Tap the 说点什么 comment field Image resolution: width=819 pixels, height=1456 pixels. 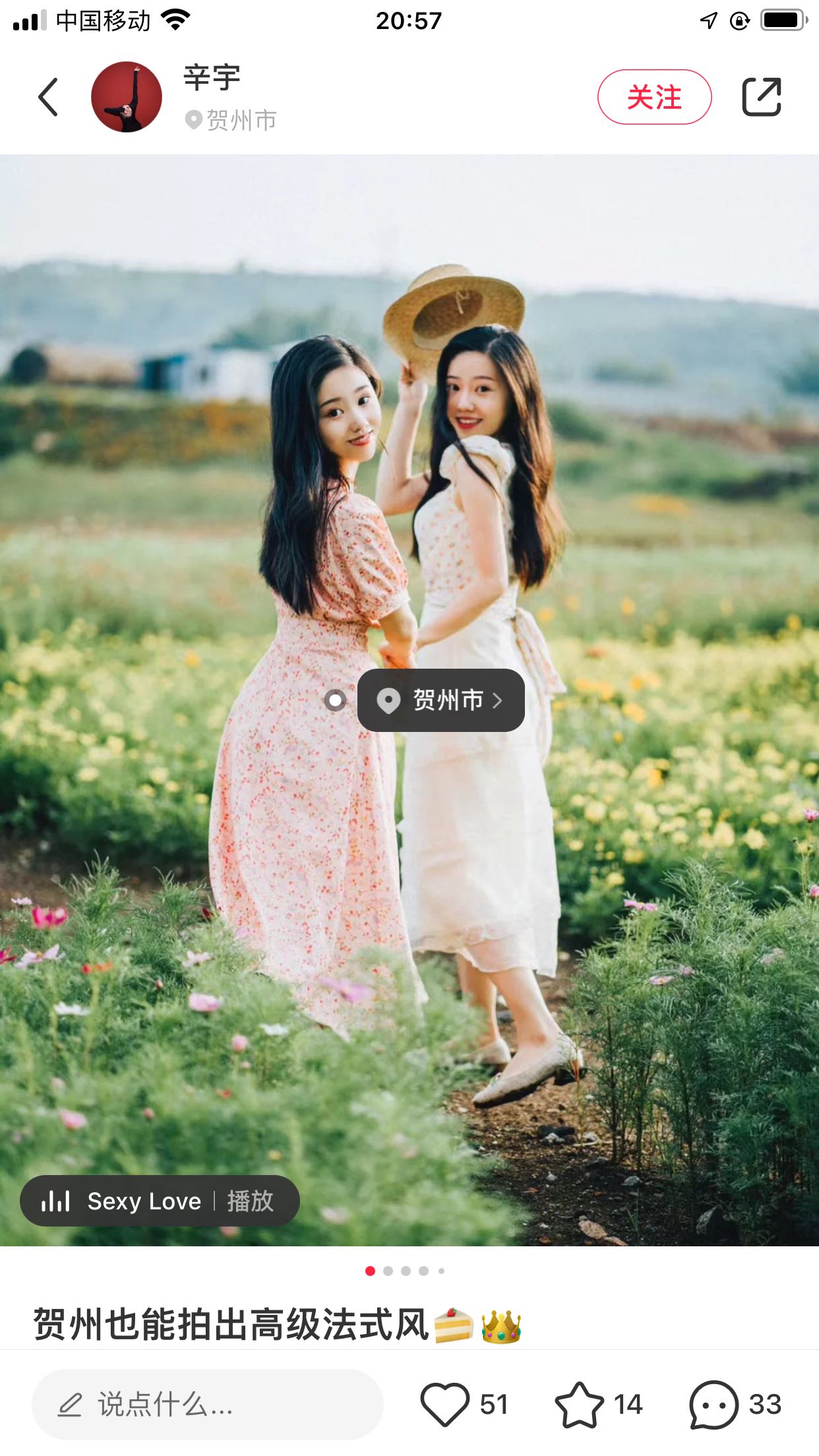207,1404
